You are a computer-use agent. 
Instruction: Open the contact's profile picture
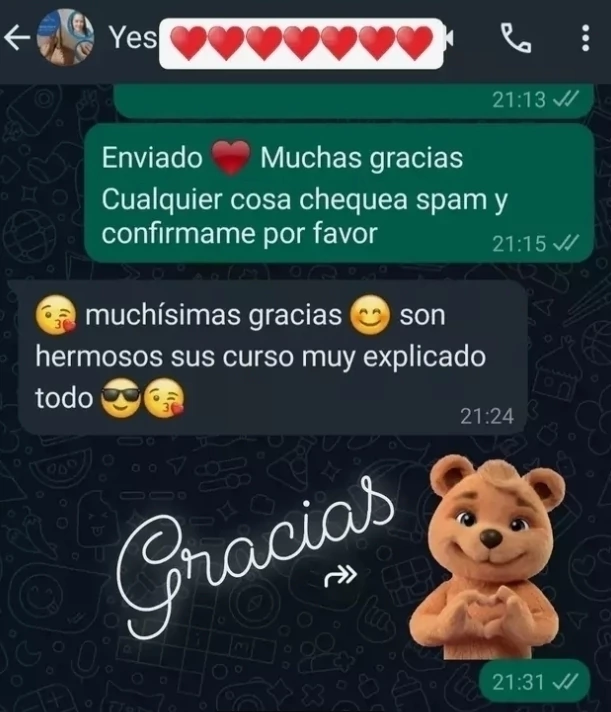[x=65, y=39]
